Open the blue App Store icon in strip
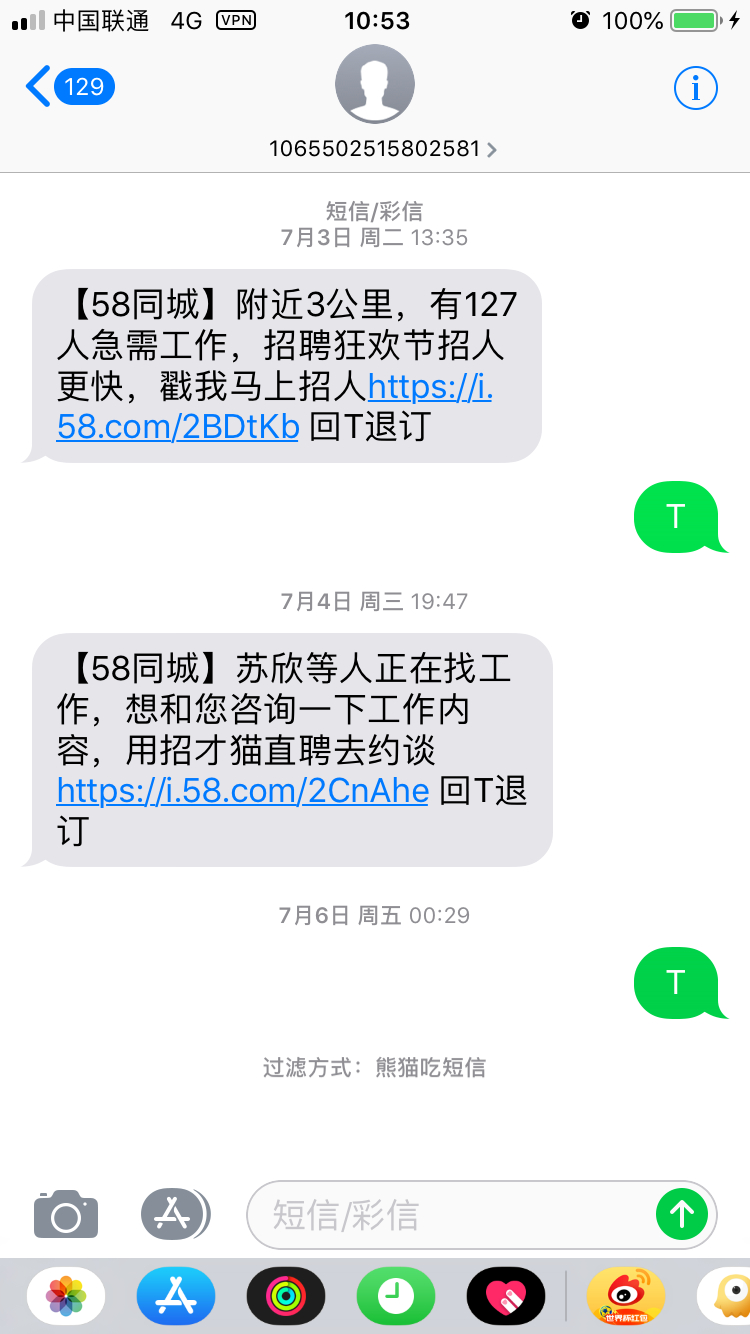Image resolution: width=750 pixels, height=1334 pixels. [x=176, y=1297]
